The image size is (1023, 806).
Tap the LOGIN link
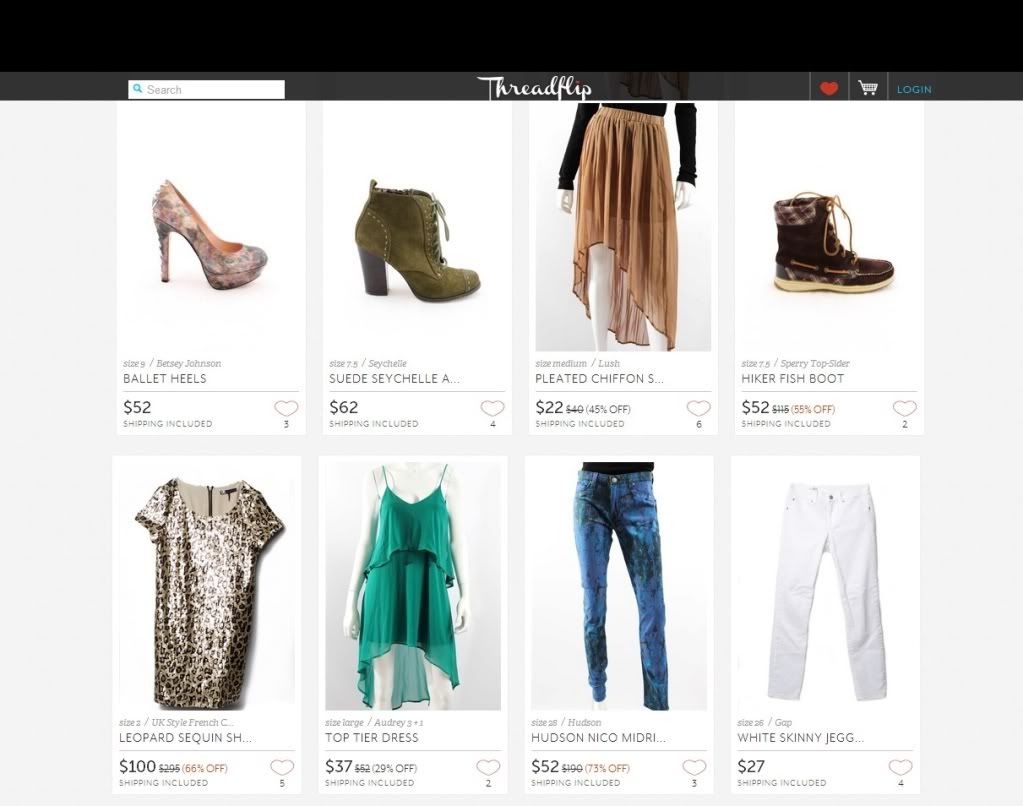click(913, 90)
